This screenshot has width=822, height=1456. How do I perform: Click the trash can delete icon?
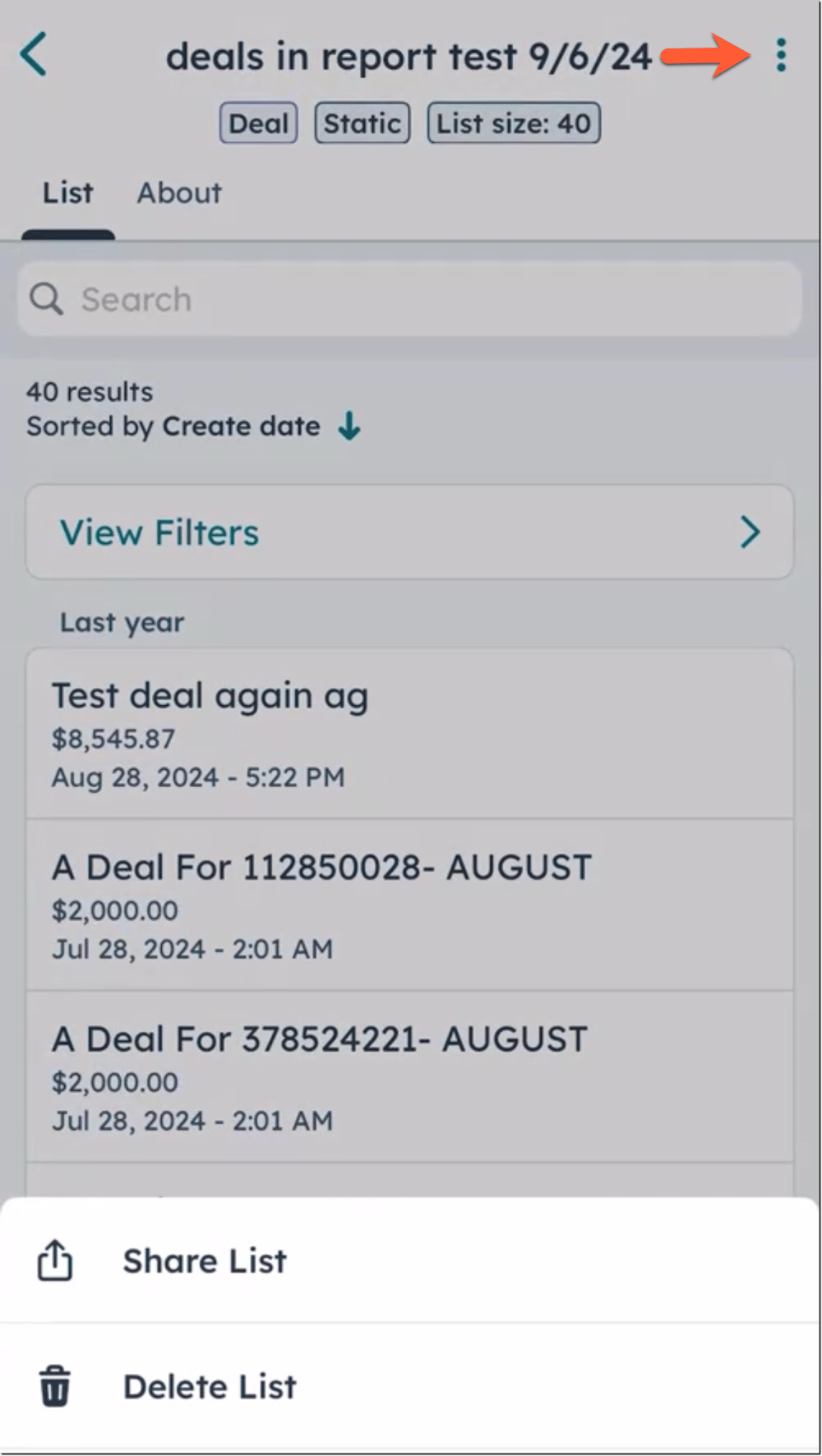pyautogui.click(x=53, y=1385)
